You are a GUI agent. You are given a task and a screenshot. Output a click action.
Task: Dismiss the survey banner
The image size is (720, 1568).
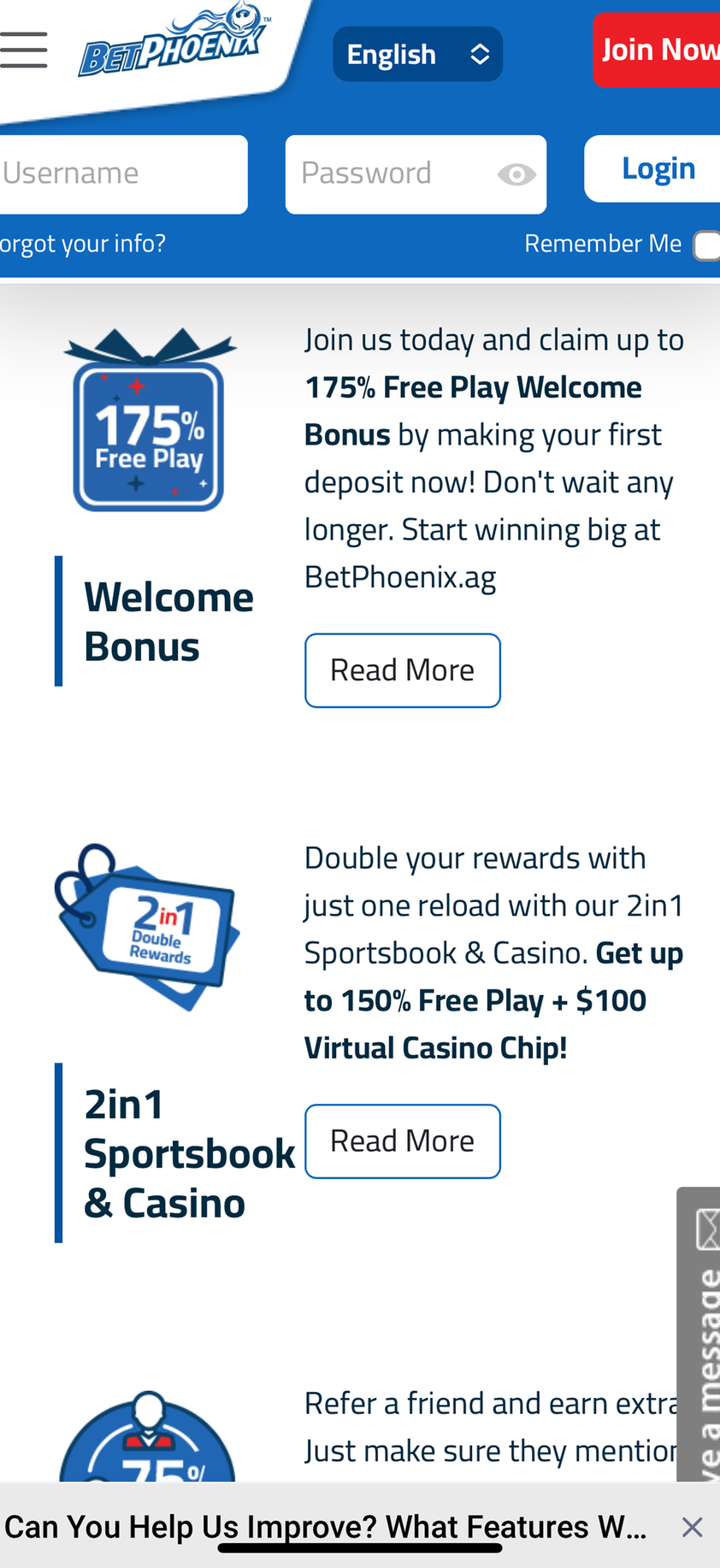point(693,1527)
